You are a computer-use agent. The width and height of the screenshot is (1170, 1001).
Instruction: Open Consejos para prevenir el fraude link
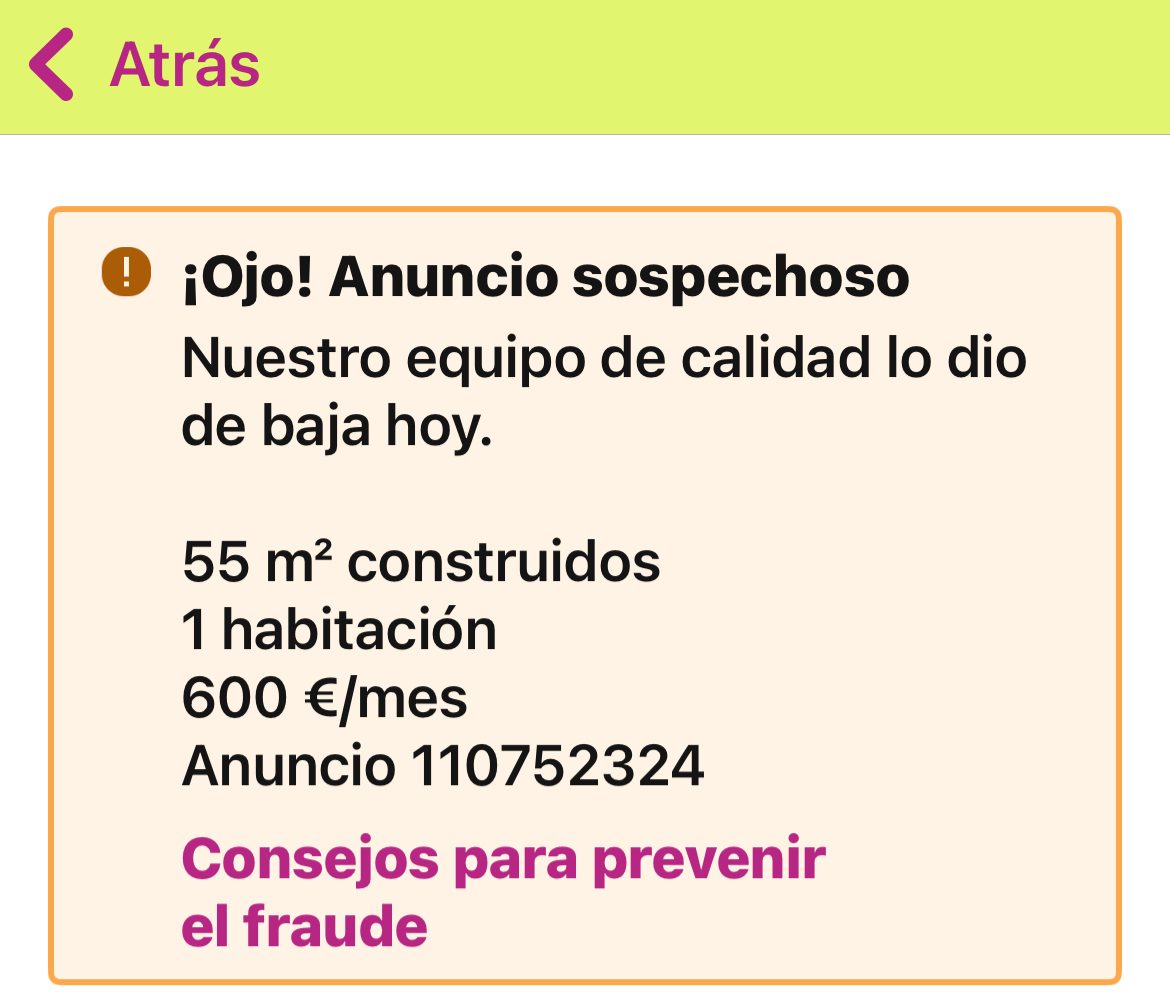pyautogui.click(x=503, y=892)
